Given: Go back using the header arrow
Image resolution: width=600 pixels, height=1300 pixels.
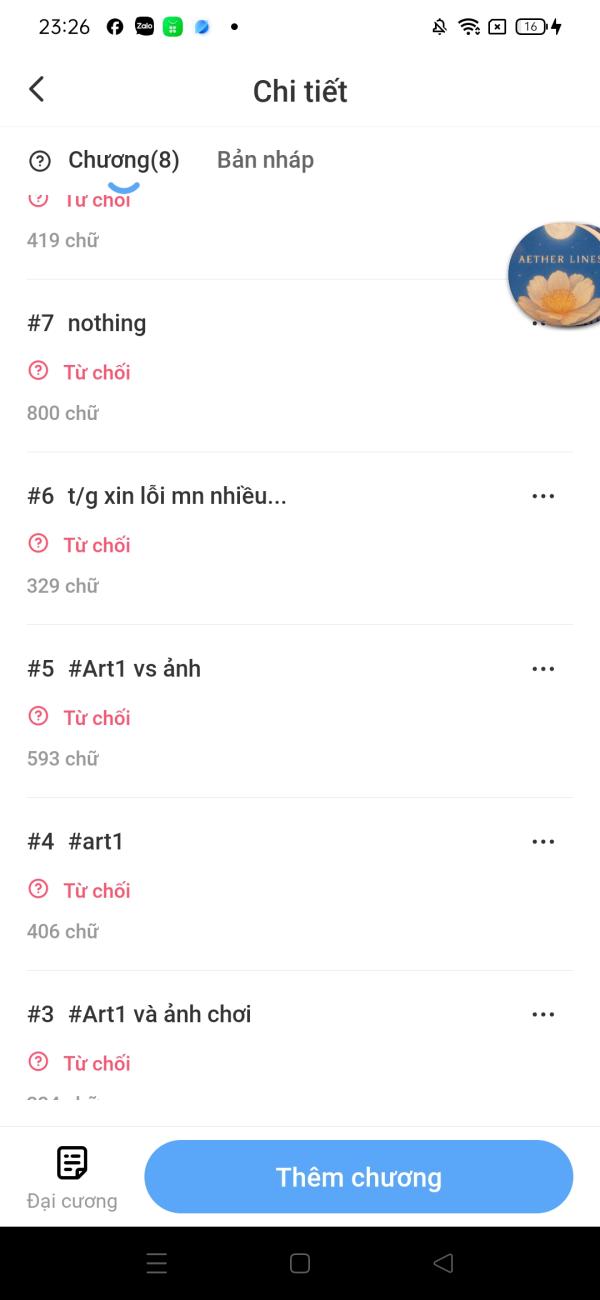Looking at the screenshot, I should 37,90.
